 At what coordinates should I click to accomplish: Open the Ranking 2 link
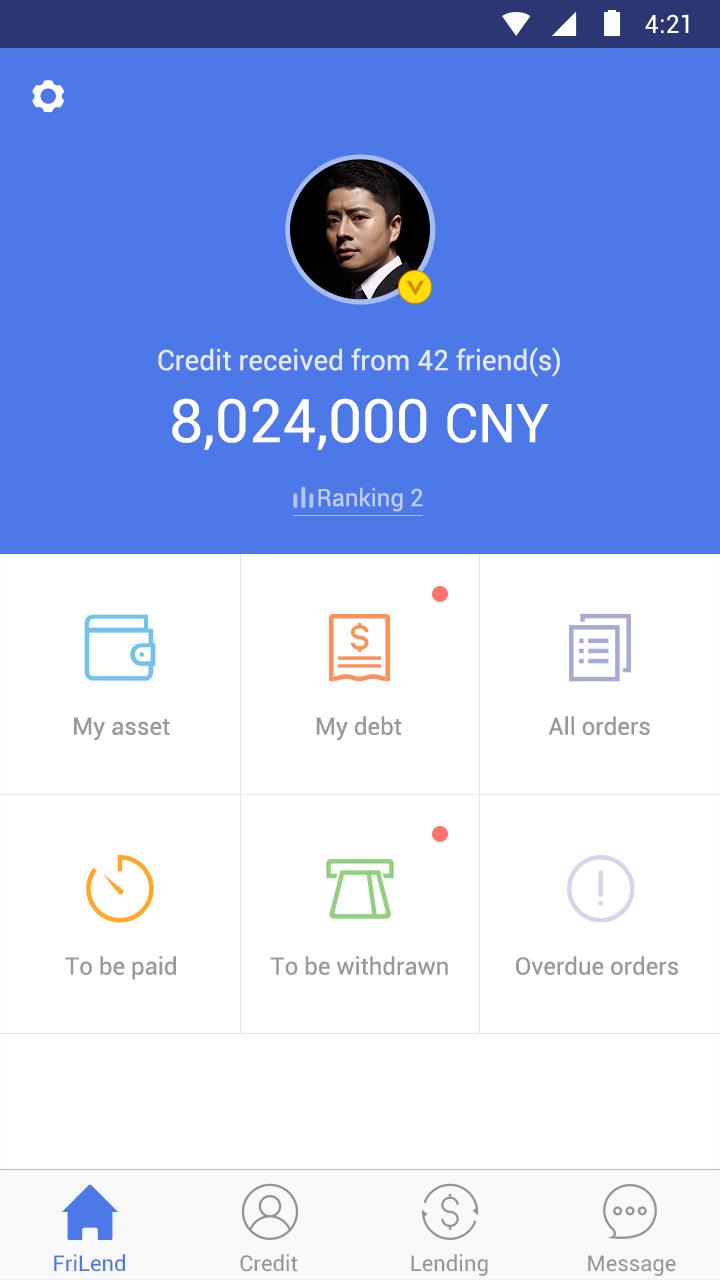click(358, 498)
